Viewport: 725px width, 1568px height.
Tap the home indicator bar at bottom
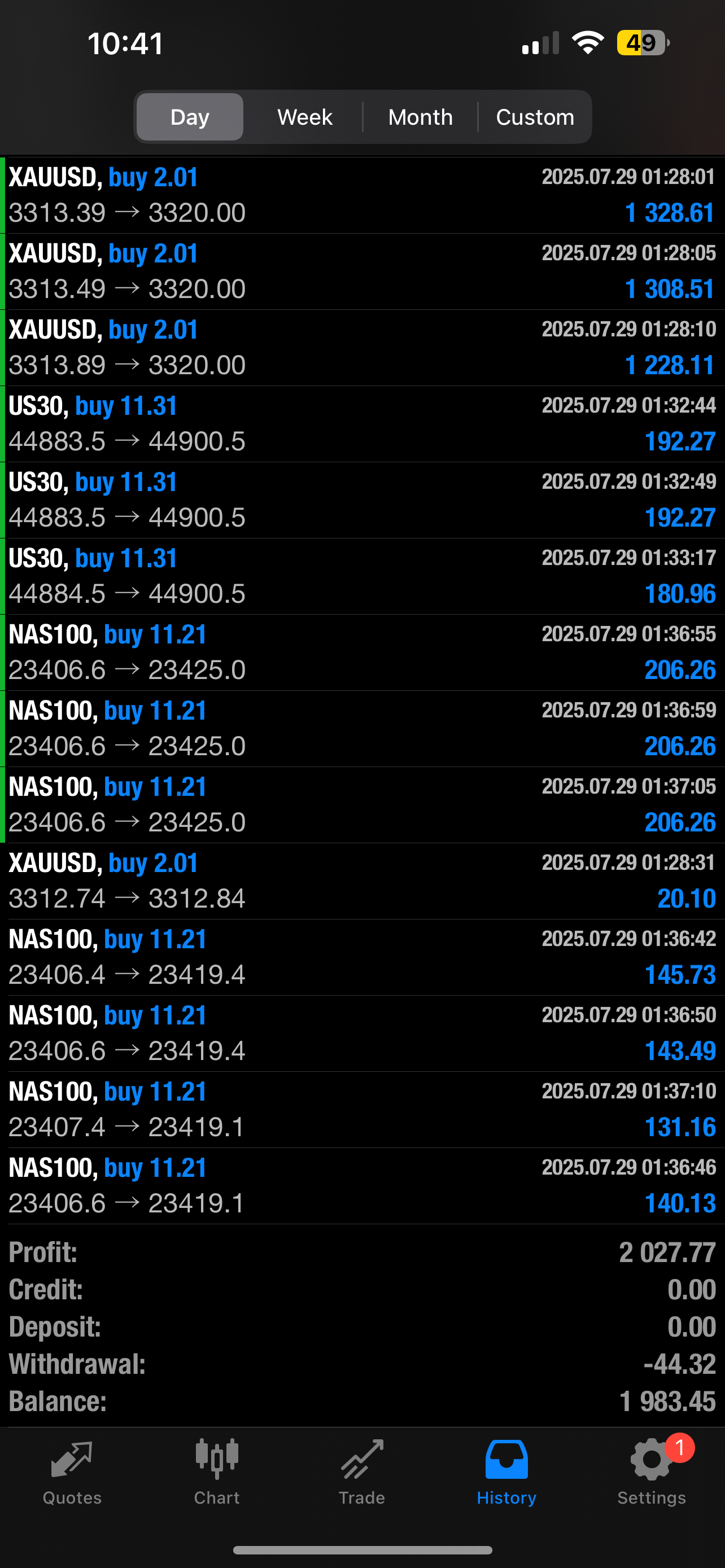point(362,1551)
